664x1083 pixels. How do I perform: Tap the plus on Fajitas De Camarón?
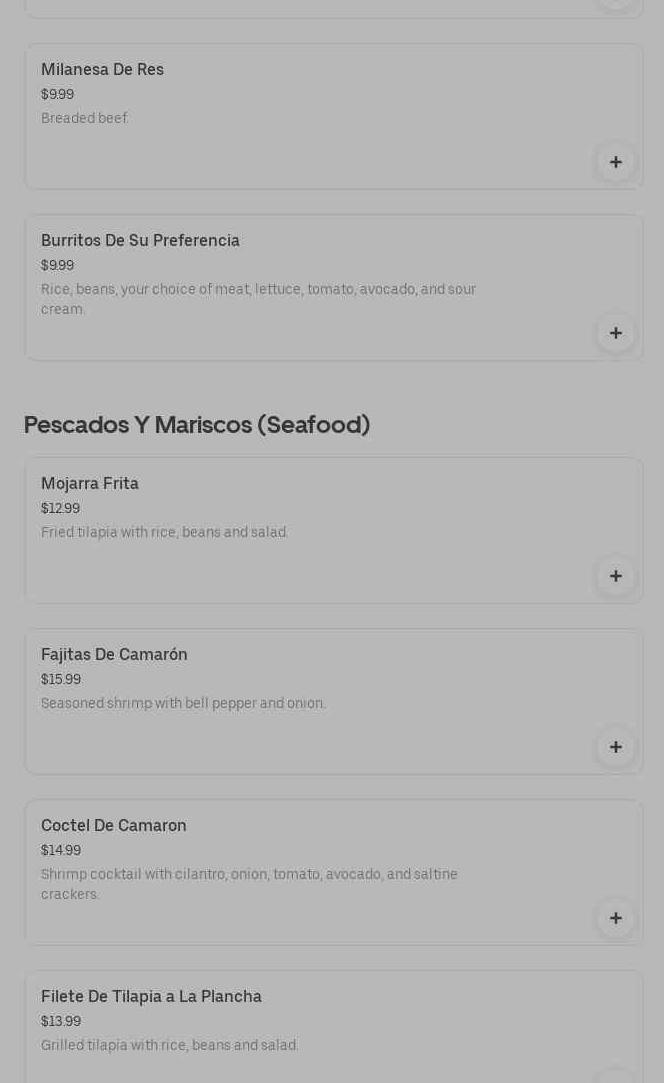pos(615,747)
